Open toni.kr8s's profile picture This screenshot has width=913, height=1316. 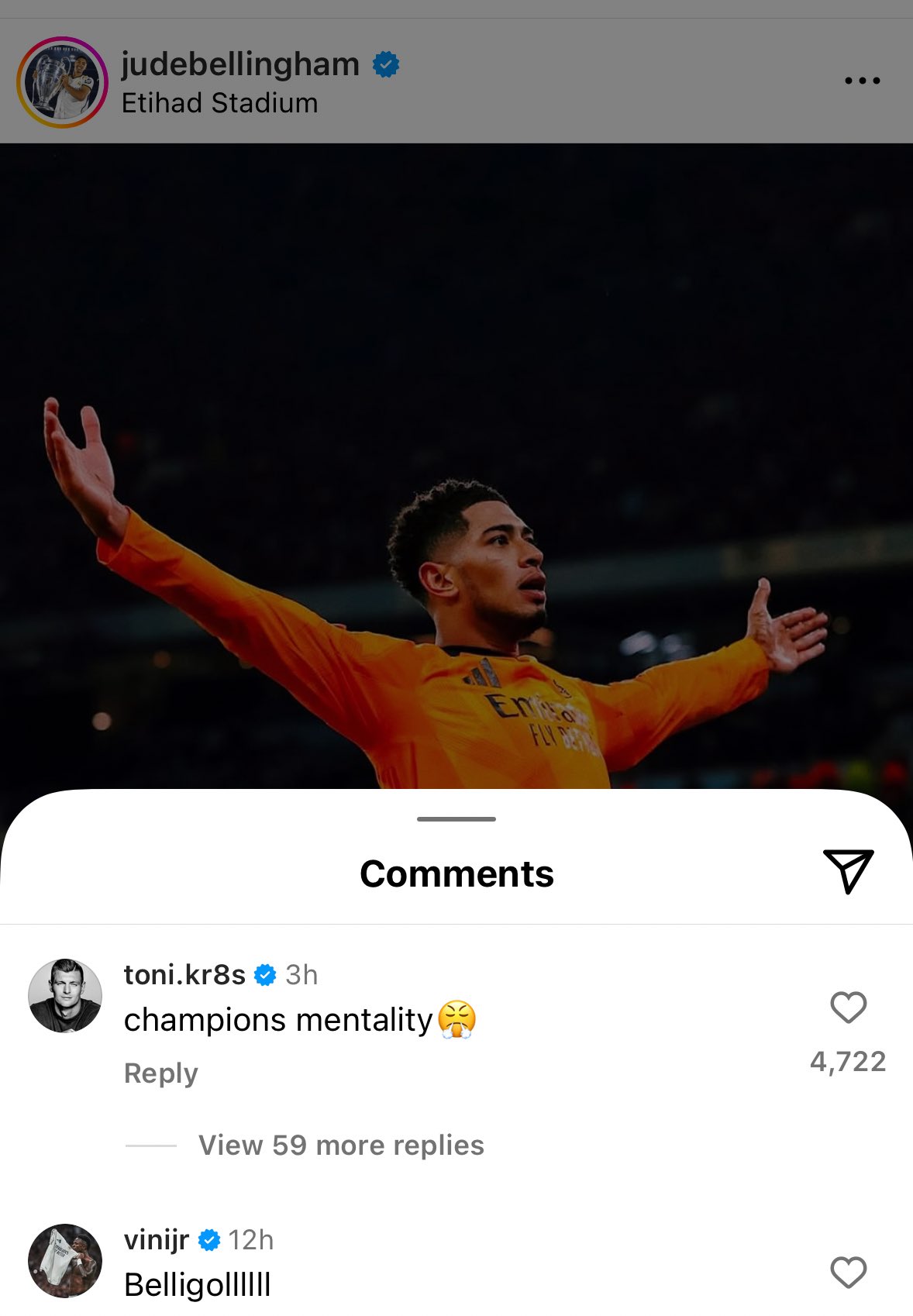(65, 996)
